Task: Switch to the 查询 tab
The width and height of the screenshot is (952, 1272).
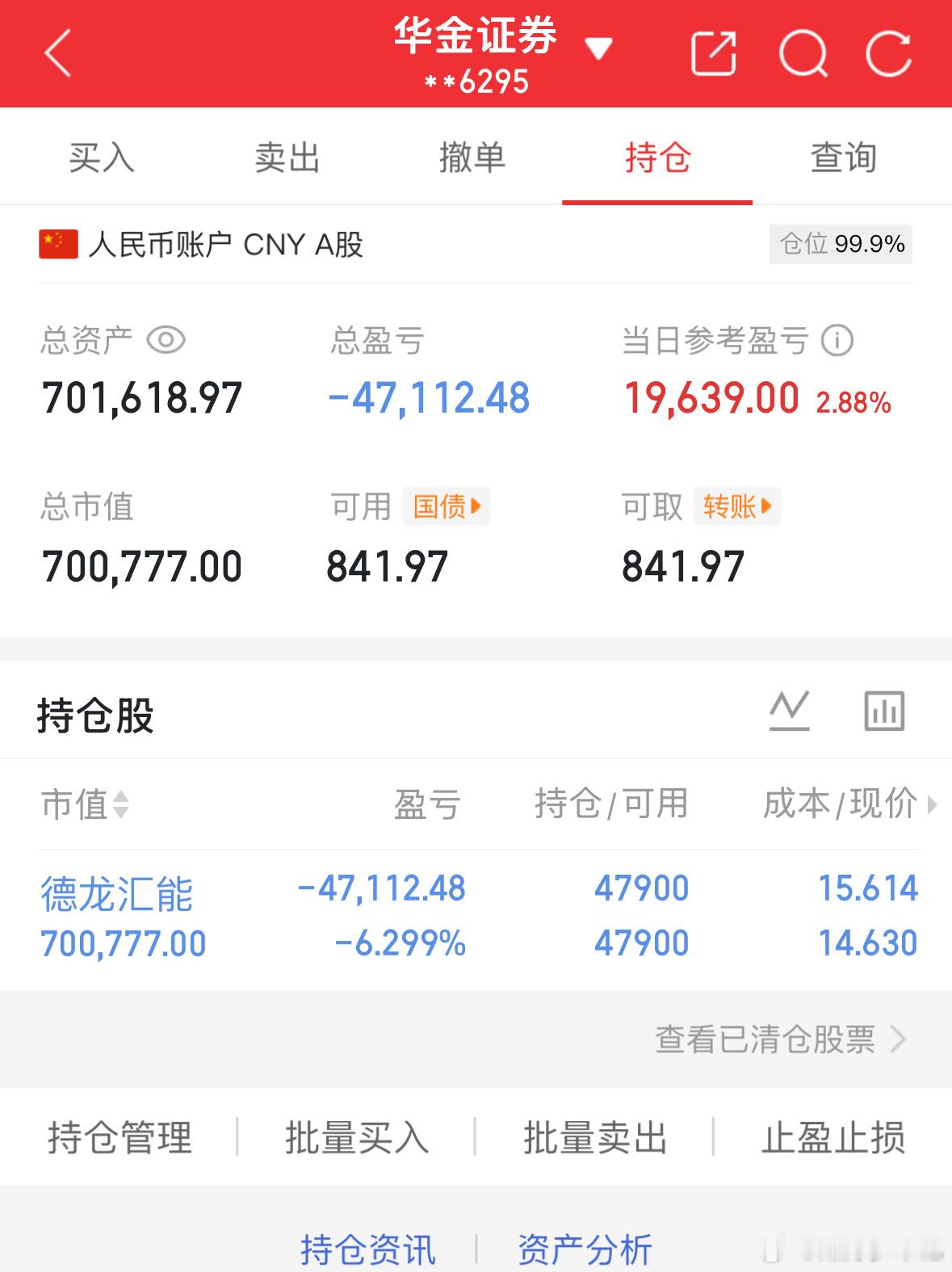Action: point(844,158)
